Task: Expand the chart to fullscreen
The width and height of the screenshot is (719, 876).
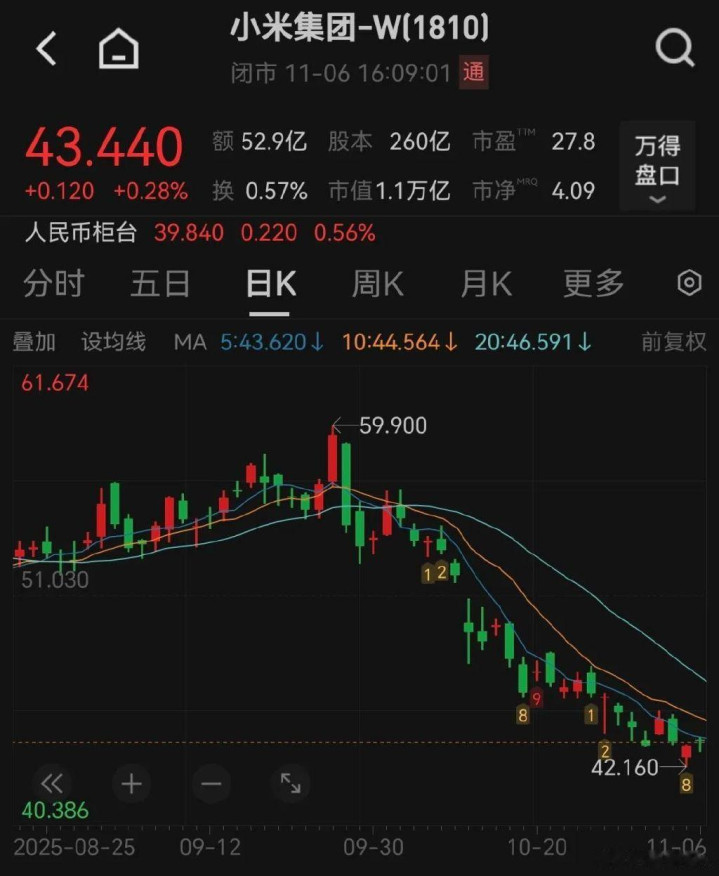Action: 290,783
